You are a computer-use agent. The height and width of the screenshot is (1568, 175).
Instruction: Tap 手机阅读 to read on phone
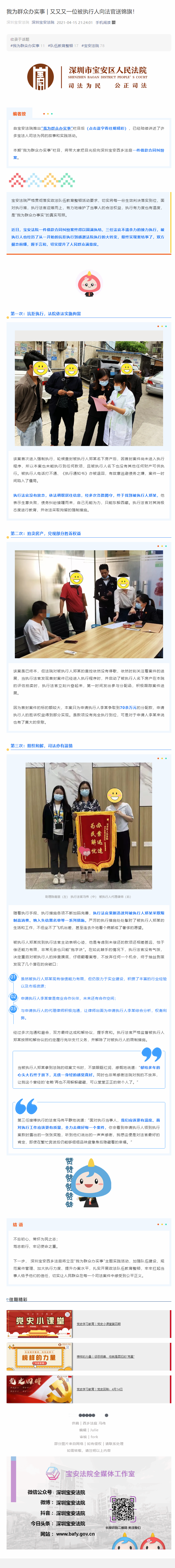103,22
